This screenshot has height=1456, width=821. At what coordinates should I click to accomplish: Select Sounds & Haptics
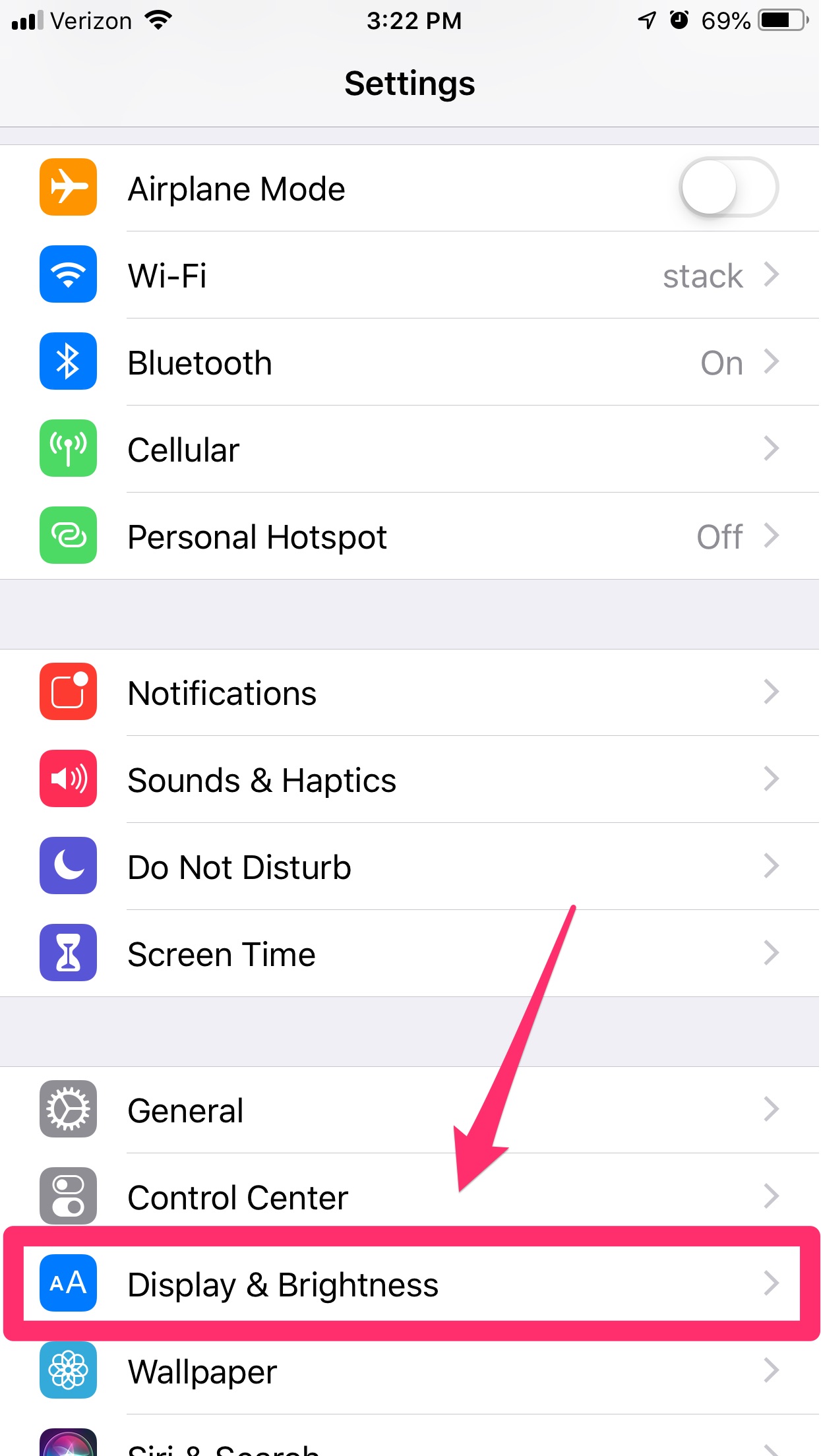click(410, 779)
